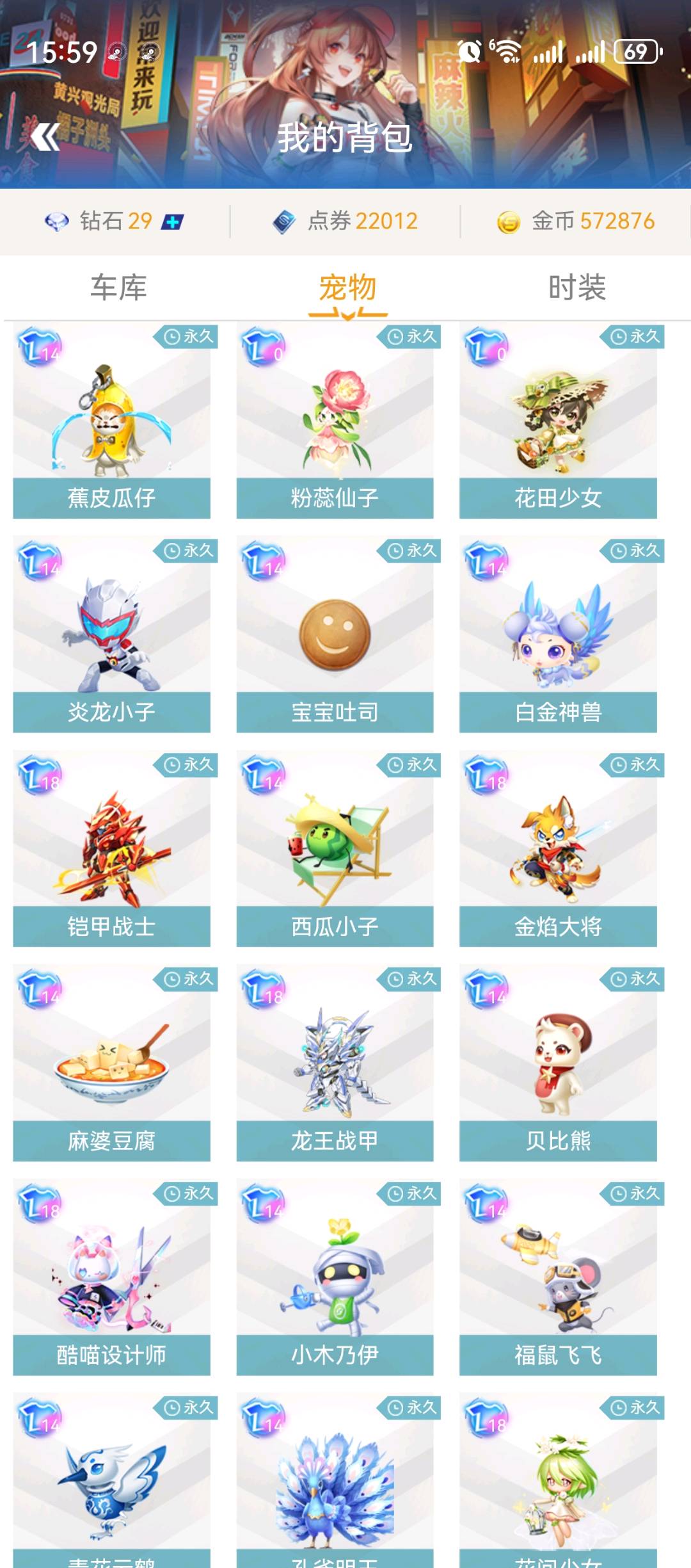View the 炎龙小子 pet

[111, 635]
